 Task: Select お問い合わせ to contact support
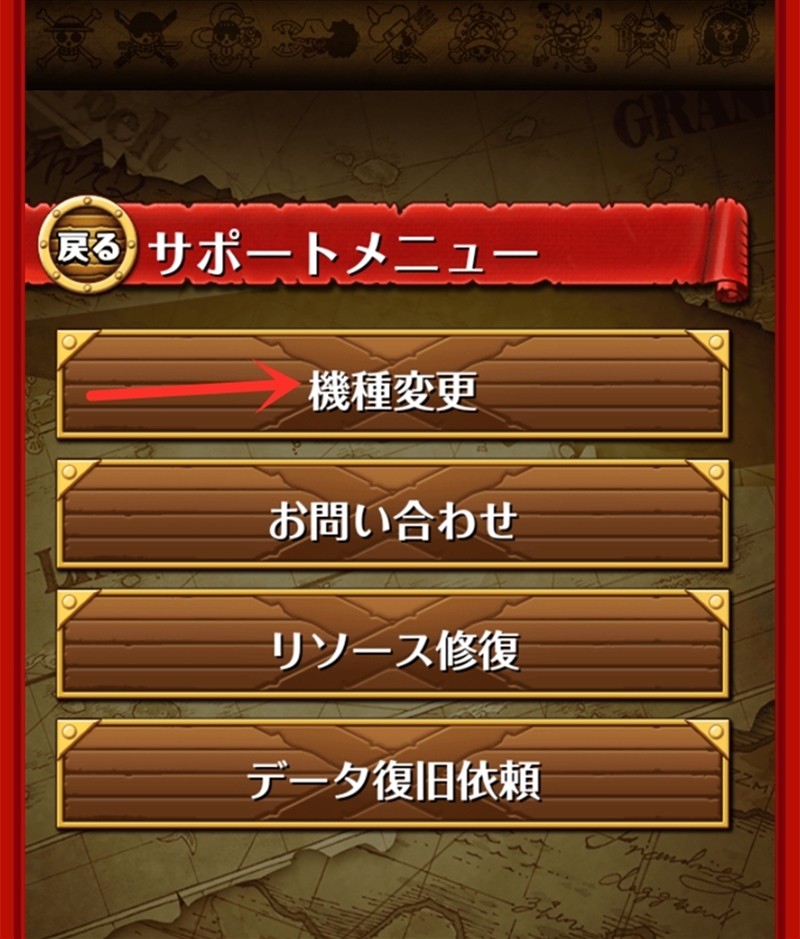(x=393, y=515)
